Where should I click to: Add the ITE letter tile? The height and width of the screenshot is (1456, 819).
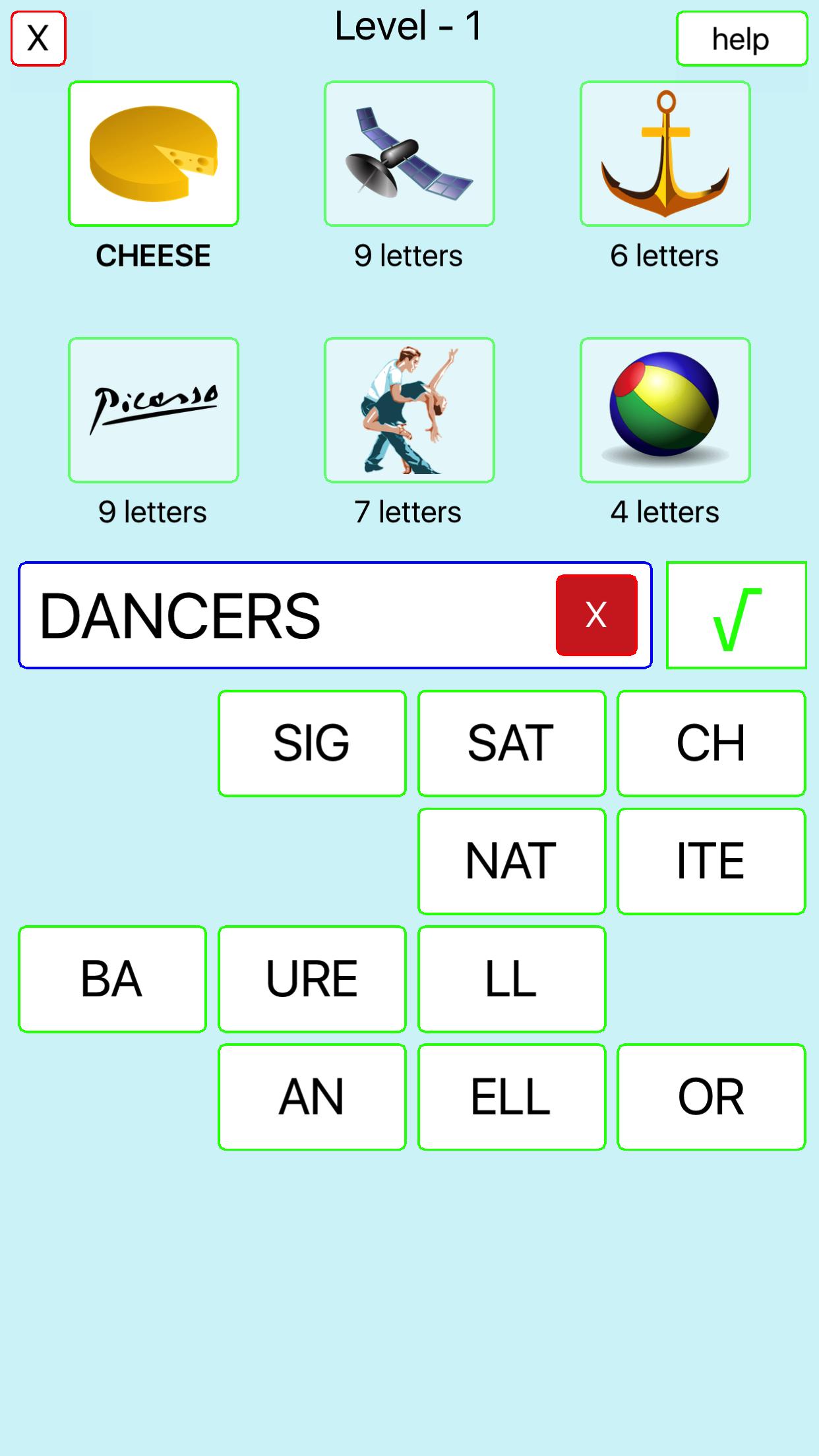point(711,861)
